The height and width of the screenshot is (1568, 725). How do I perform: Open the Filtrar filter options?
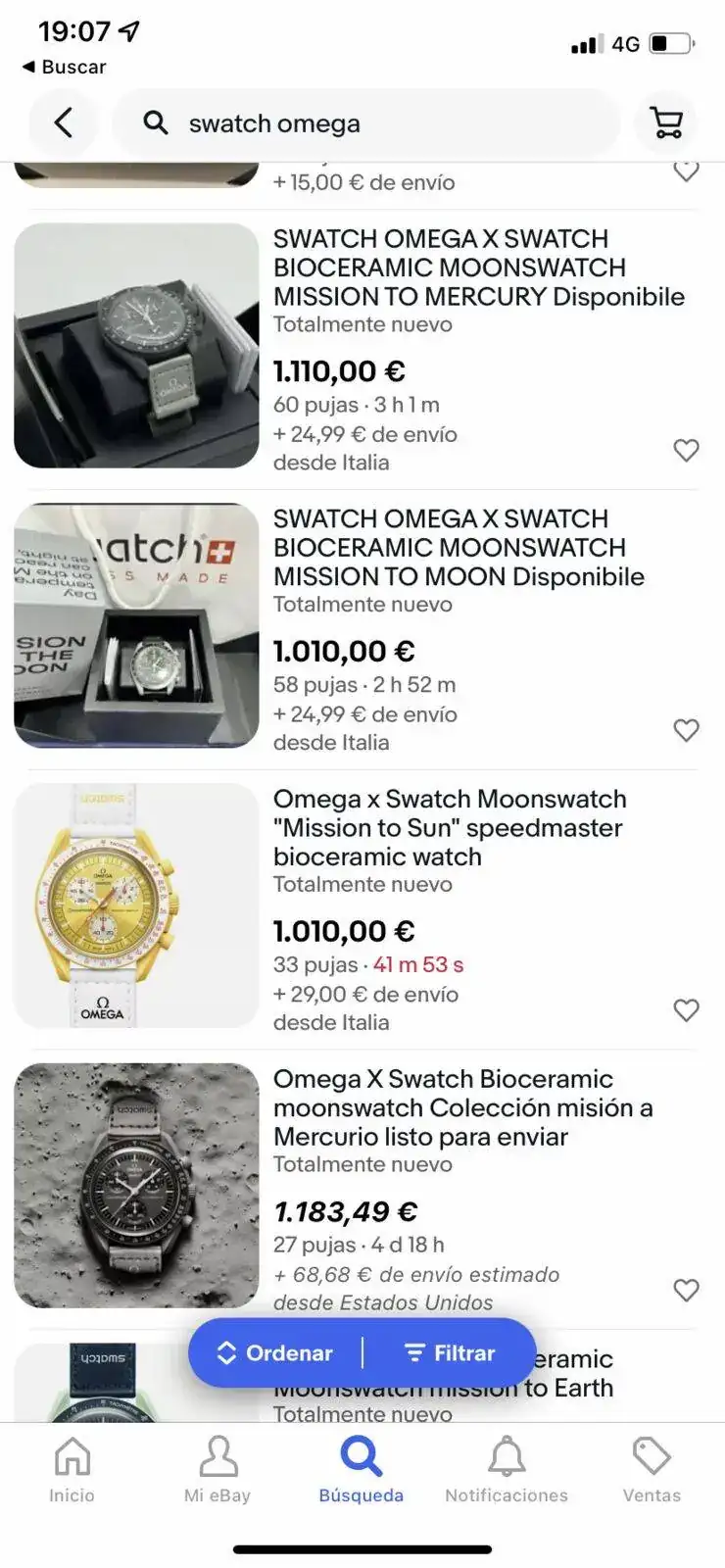(450, 1353)
